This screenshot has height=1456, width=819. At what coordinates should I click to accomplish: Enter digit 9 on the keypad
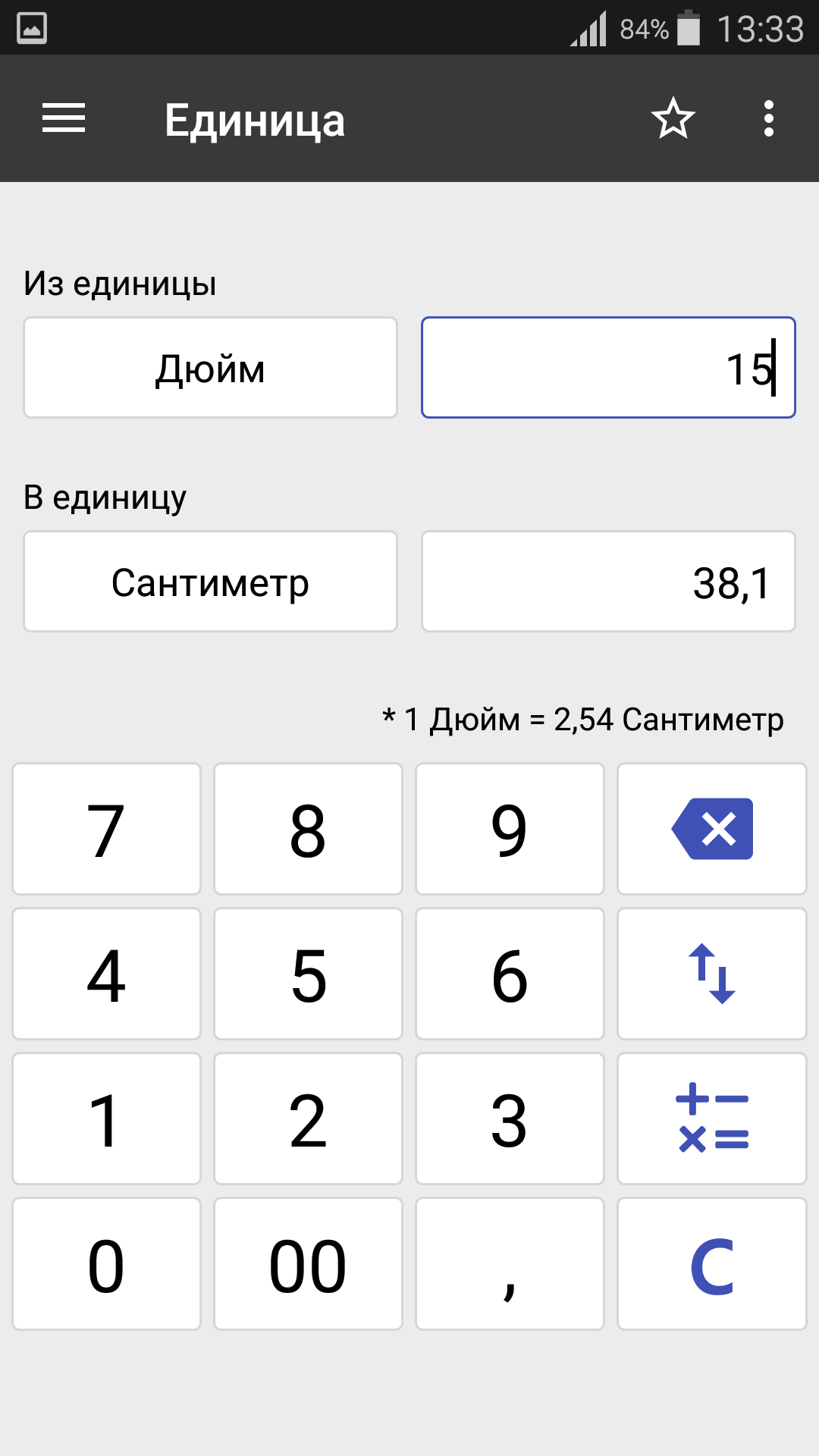[x=510, y=829]
